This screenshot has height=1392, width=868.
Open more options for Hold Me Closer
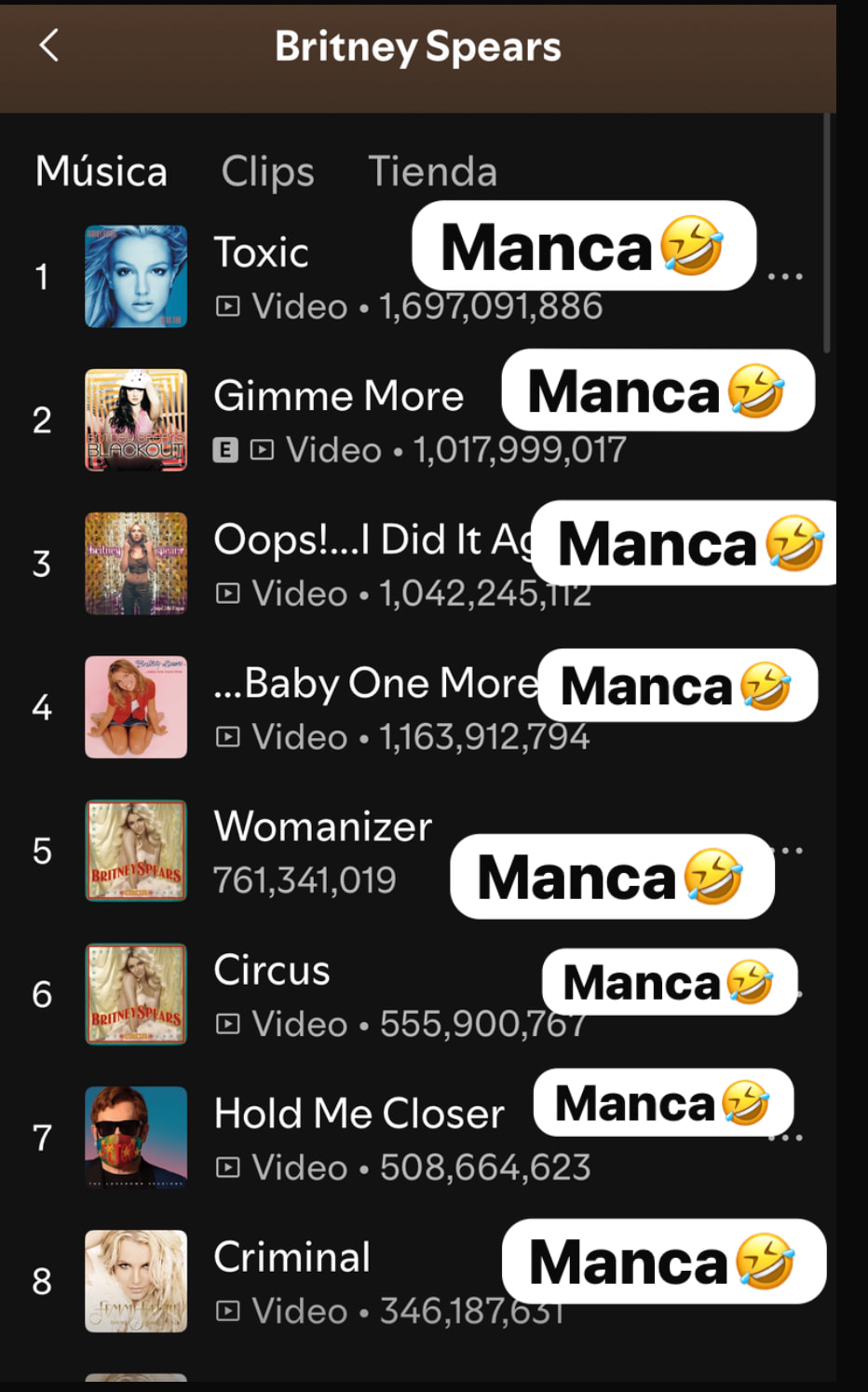point(787,1138)
